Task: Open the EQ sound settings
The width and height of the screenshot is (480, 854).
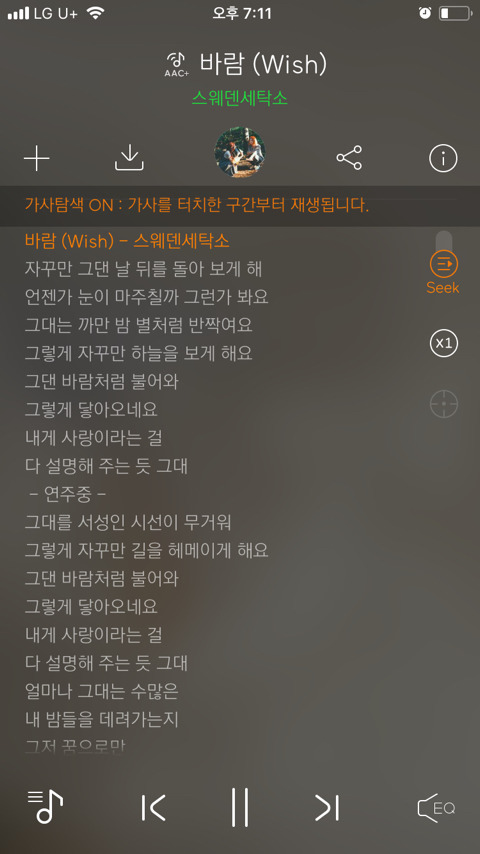Action: pos(436,808)
